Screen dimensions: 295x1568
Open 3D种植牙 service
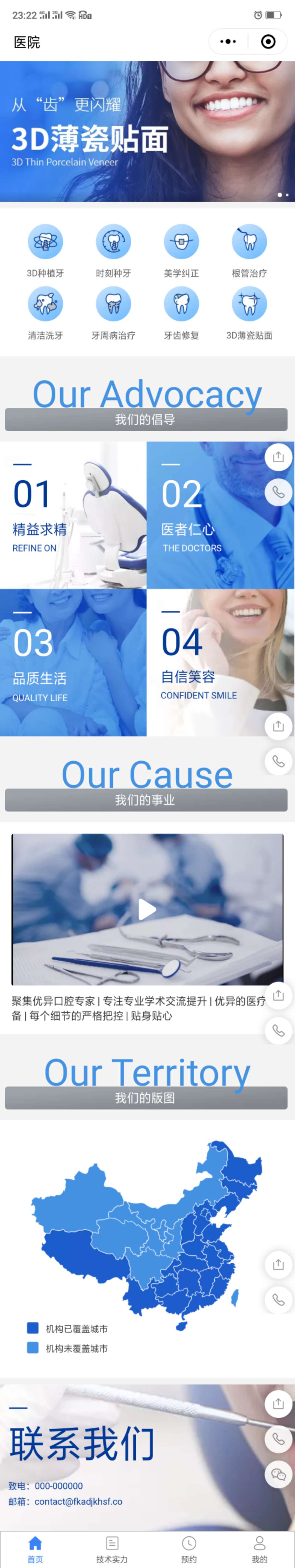[x=45, y=242]
